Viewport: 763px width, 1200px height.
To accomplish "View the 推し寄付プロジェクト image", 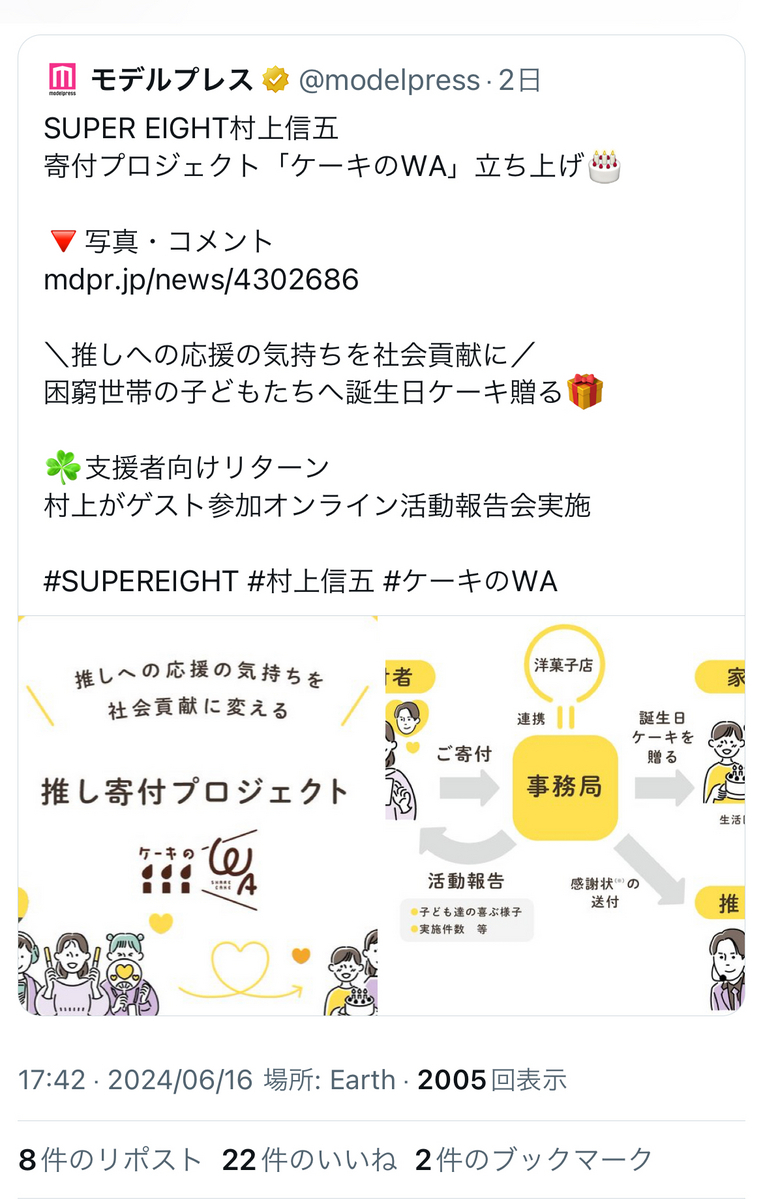I will click(198, 815).
